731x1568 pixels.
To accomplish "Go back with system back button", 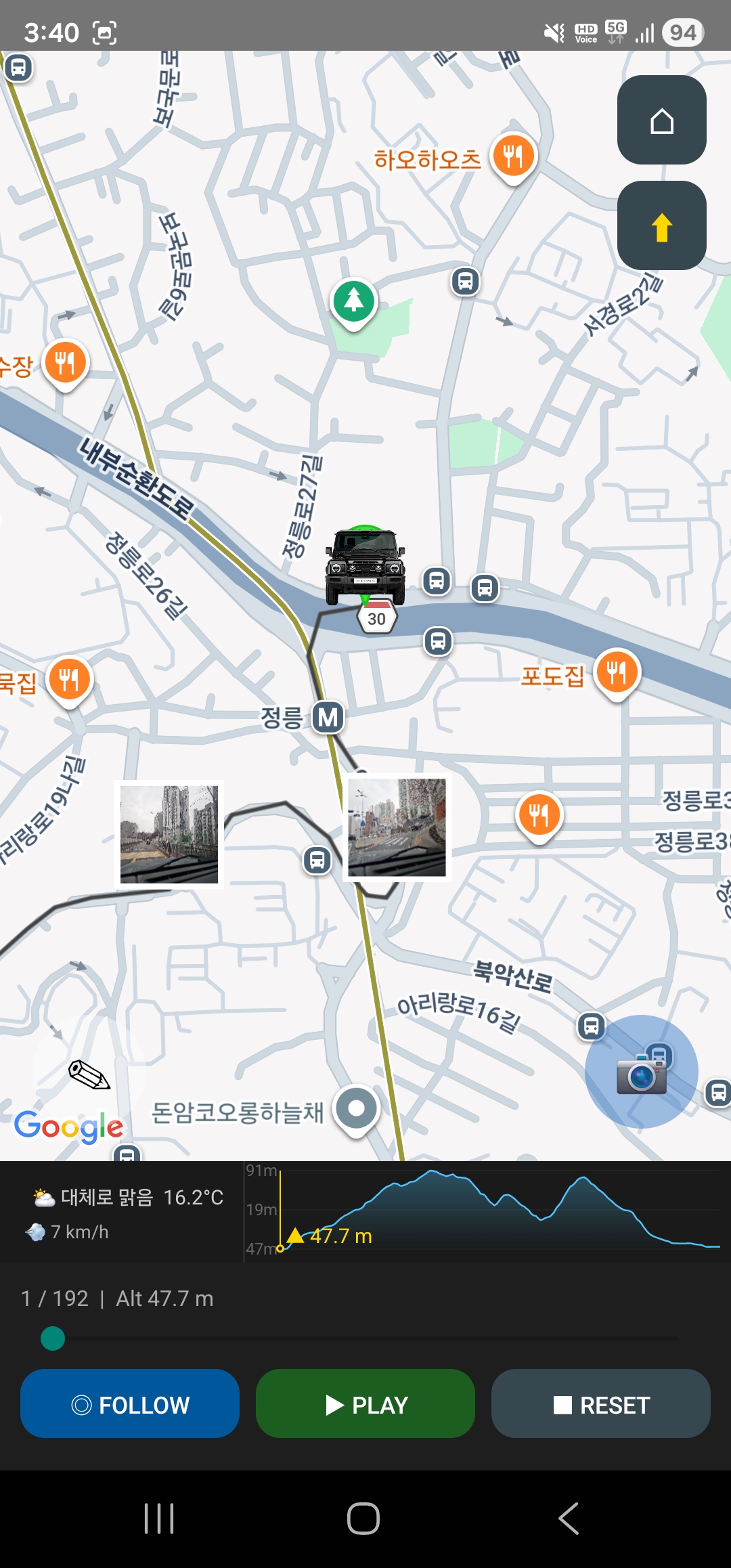I will coord(569,1519).
